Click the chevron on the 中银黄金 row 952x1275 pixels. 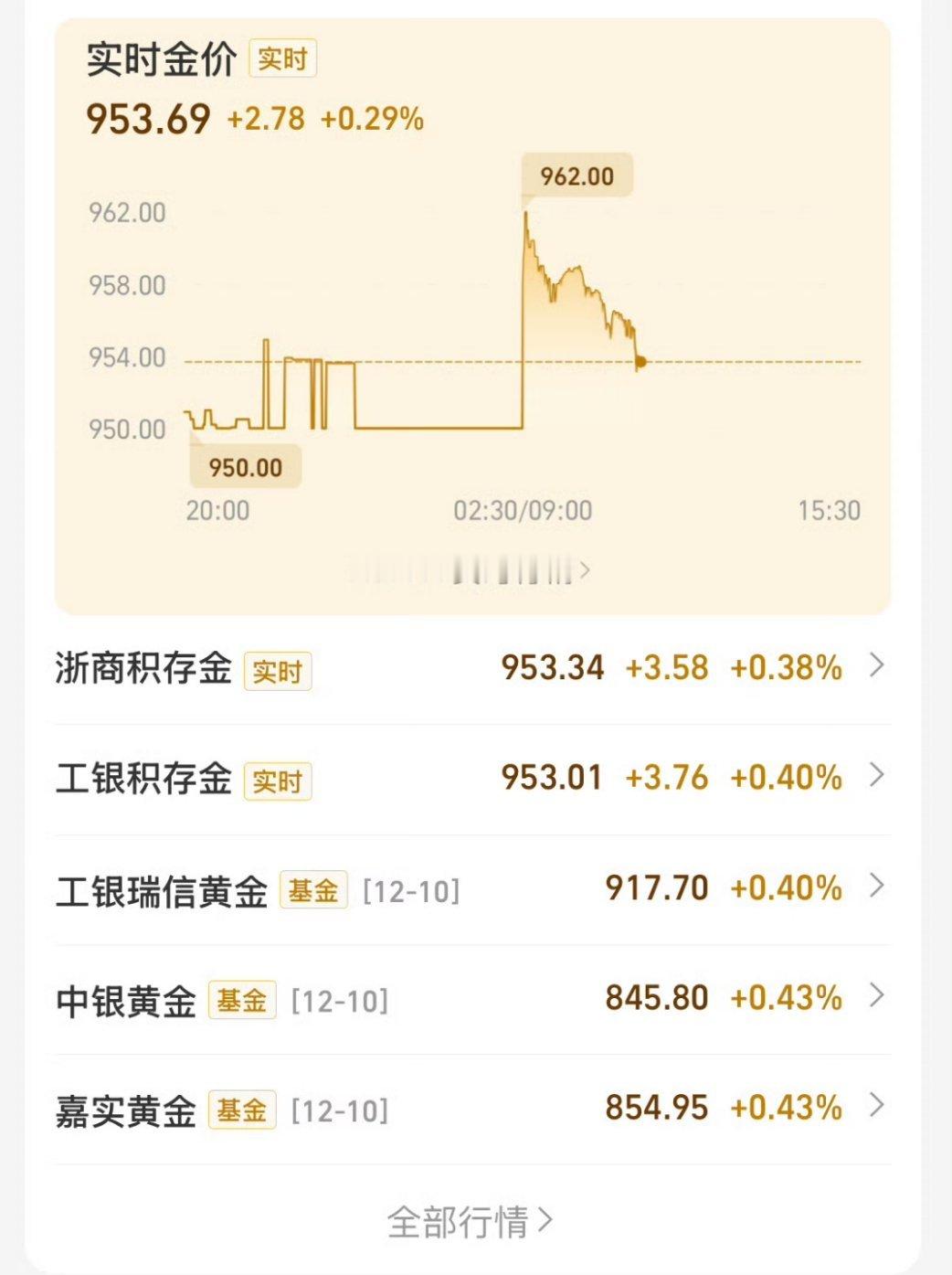pos(878,996)
